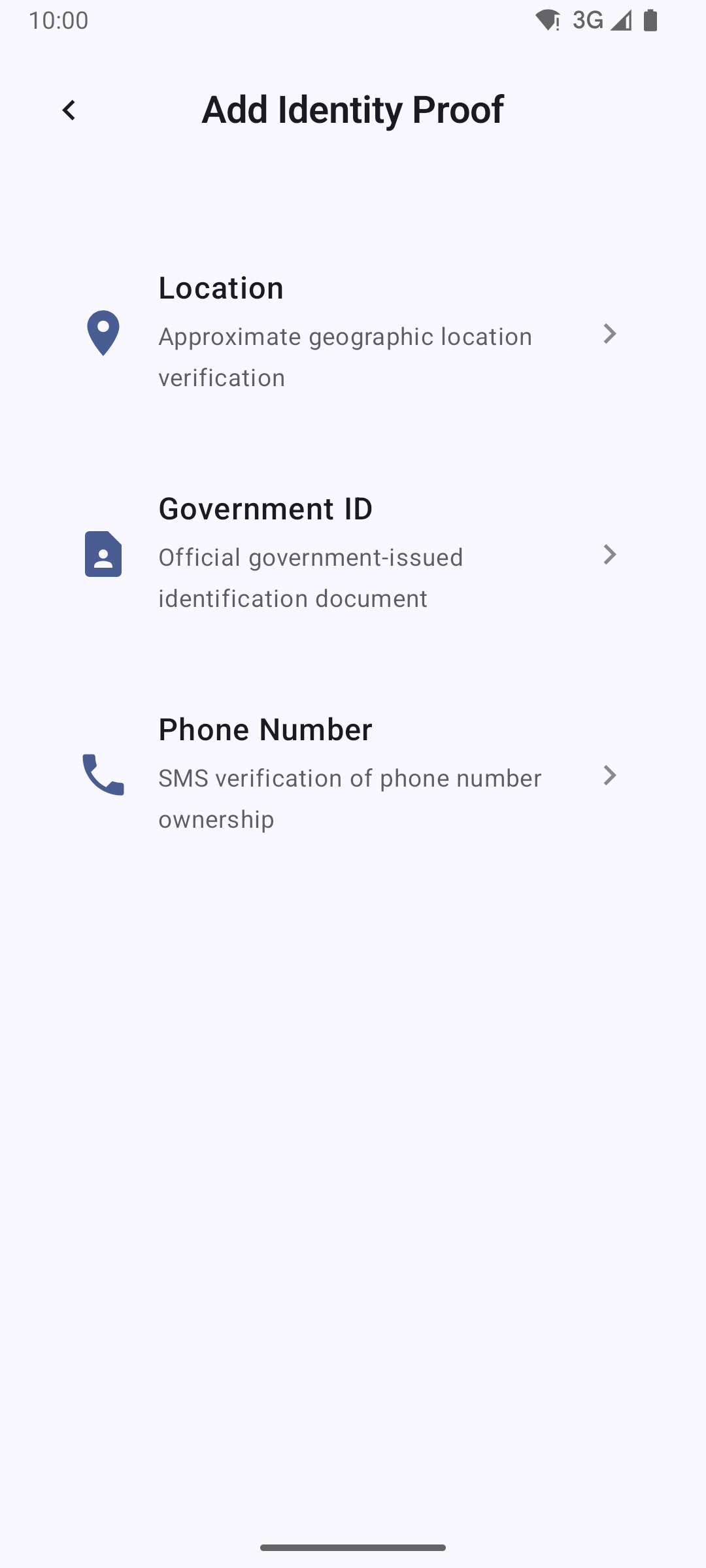
Task: Click the cellular signal icon
Action: click(618, 20)
